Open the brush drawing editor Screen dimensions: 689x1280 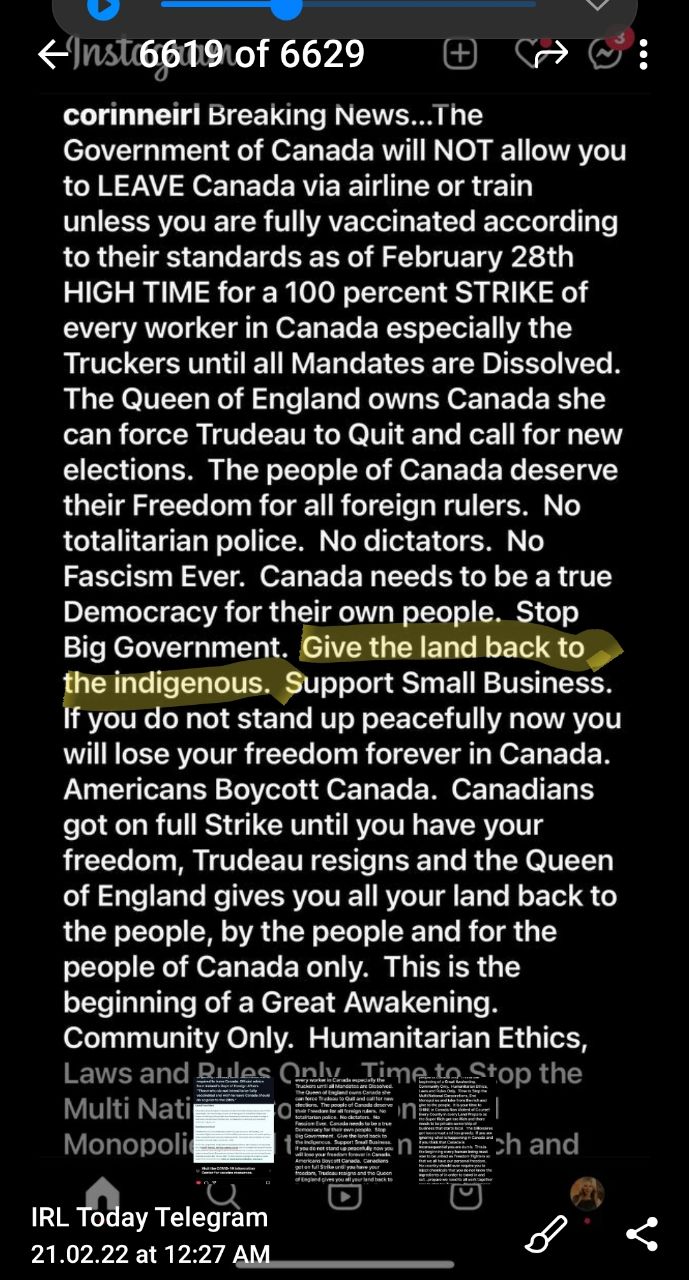click(545, 1233)
